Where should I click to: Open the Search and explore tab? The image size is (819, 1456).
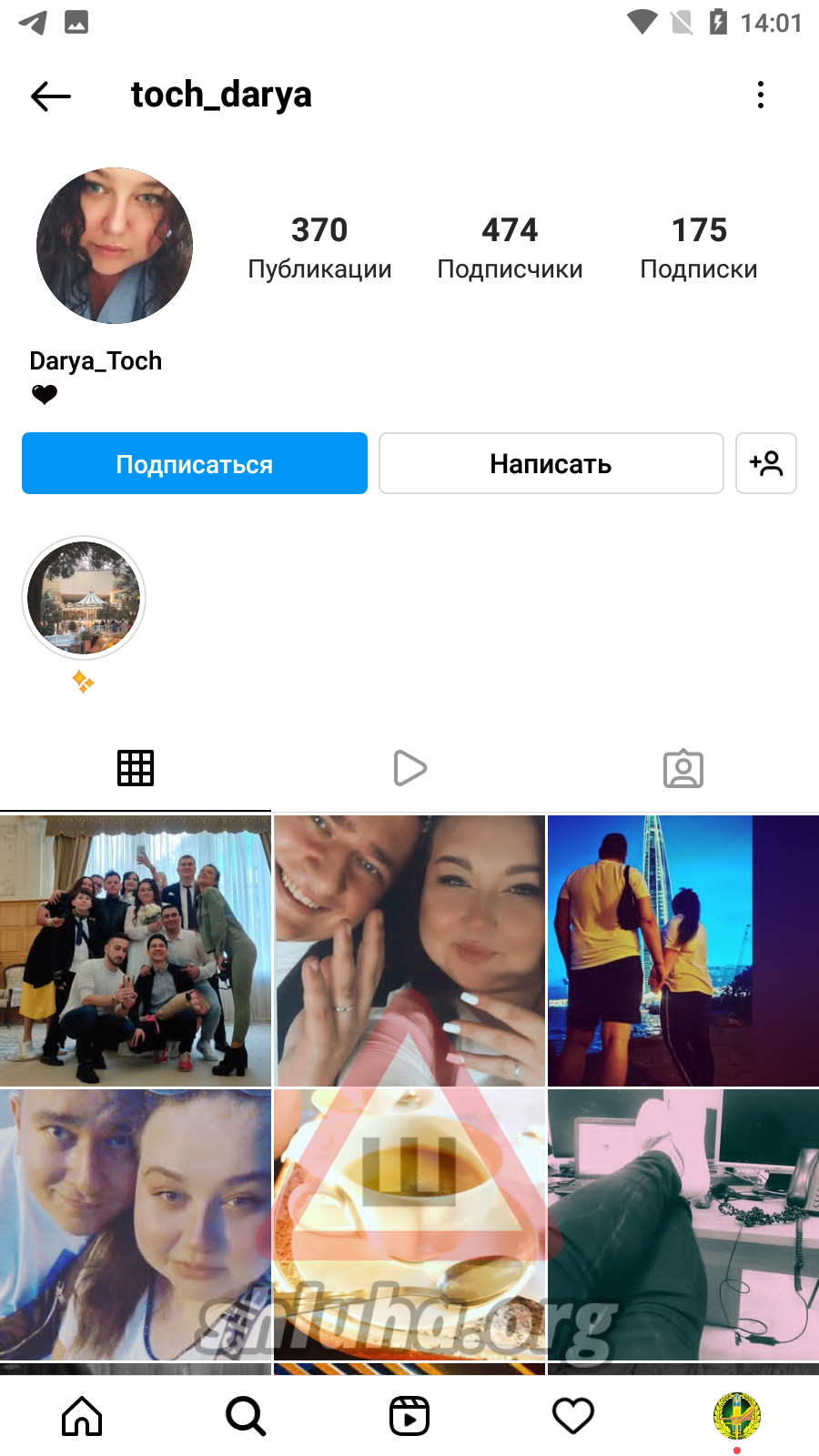[x=246, y=1416]
